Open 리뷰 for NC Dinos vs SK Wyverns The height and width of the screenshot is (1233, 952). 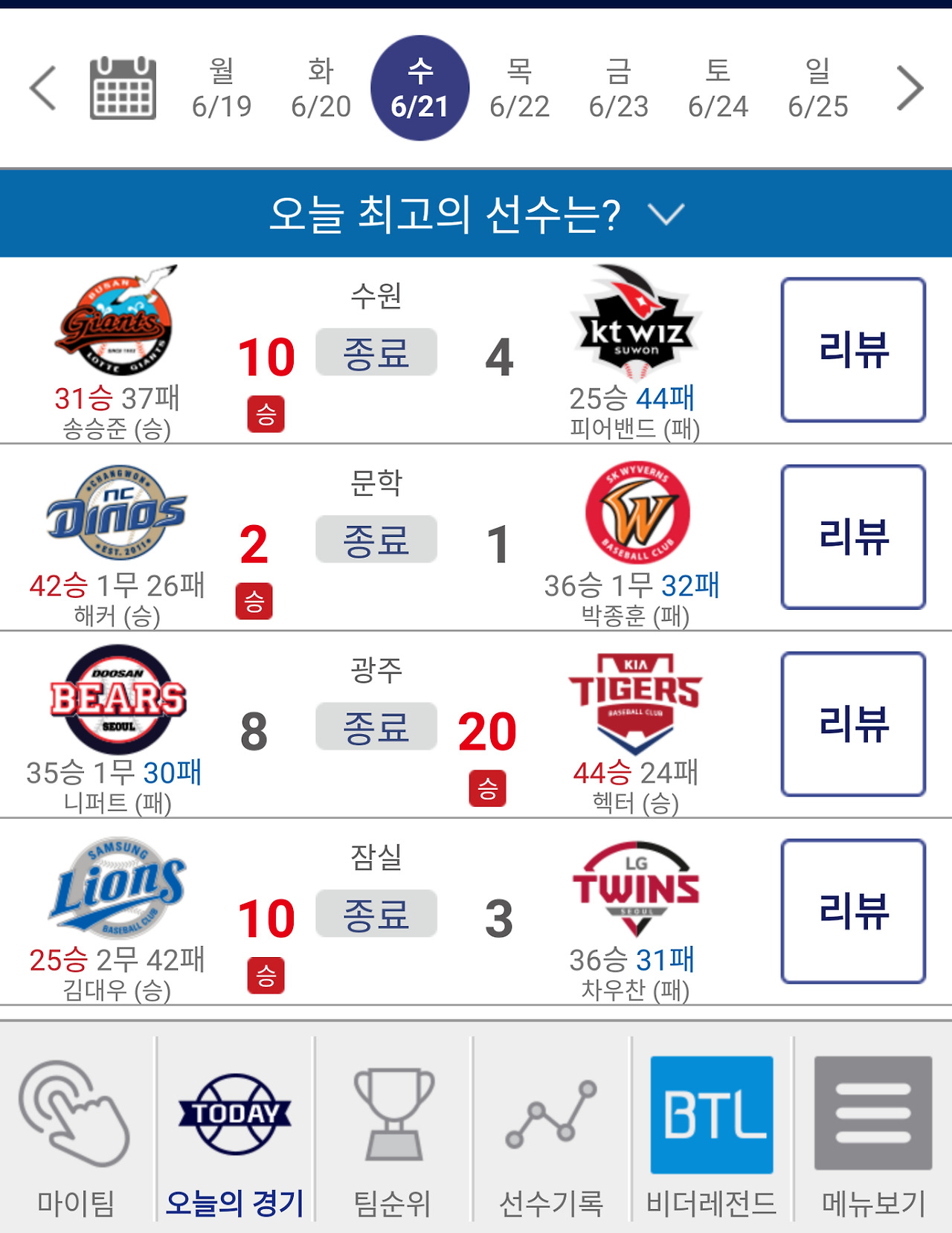[x=853, y=537]
